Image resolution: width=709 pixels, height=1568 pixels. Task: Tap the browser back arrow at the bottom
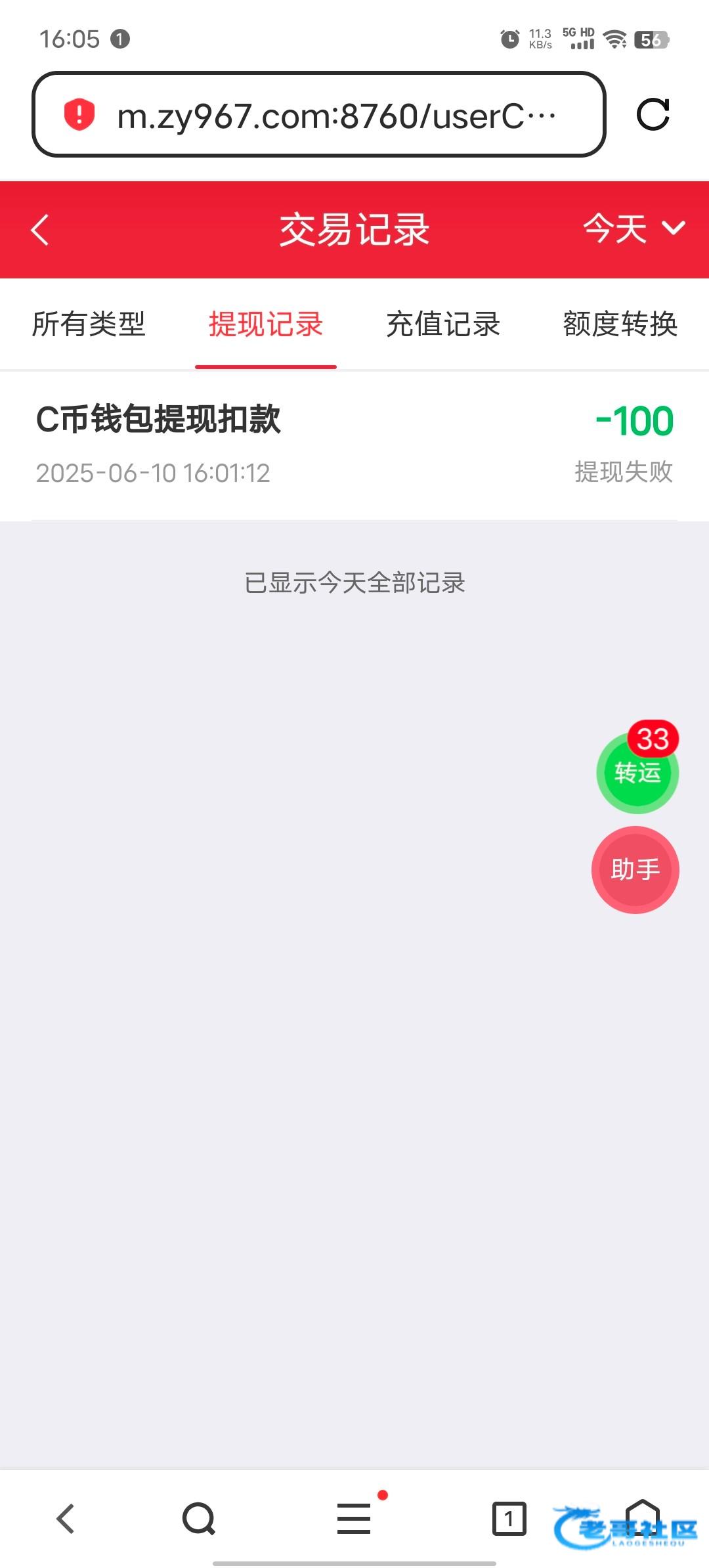click(x=66, y=1518)
